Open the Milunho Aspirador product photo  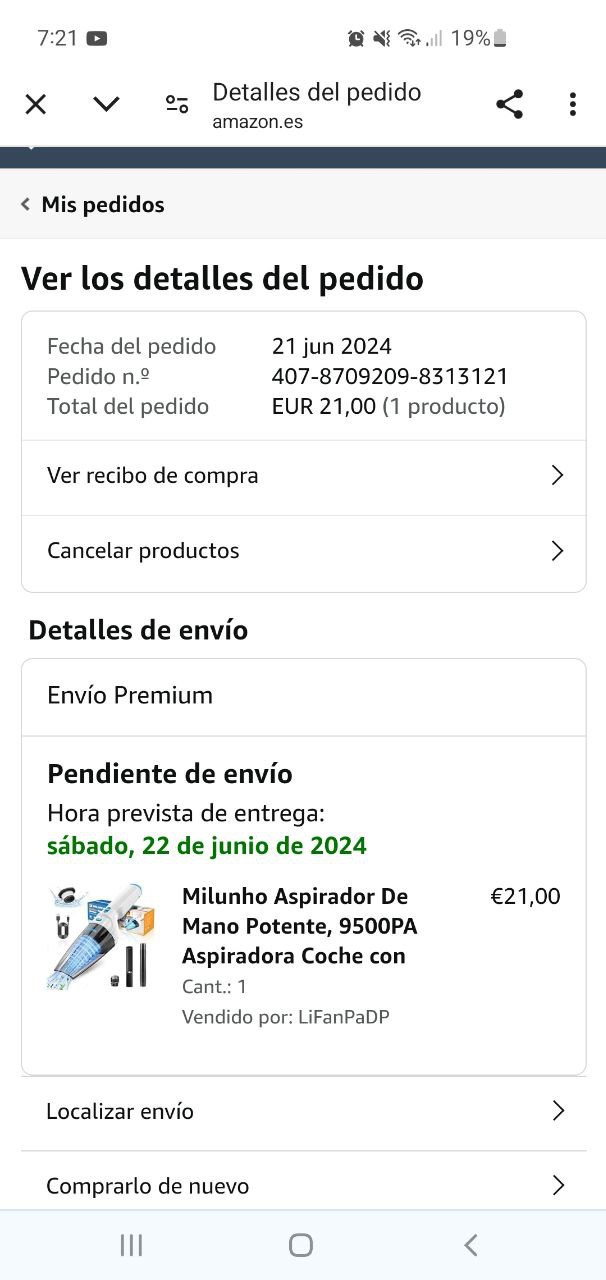[x=101, y=936]
